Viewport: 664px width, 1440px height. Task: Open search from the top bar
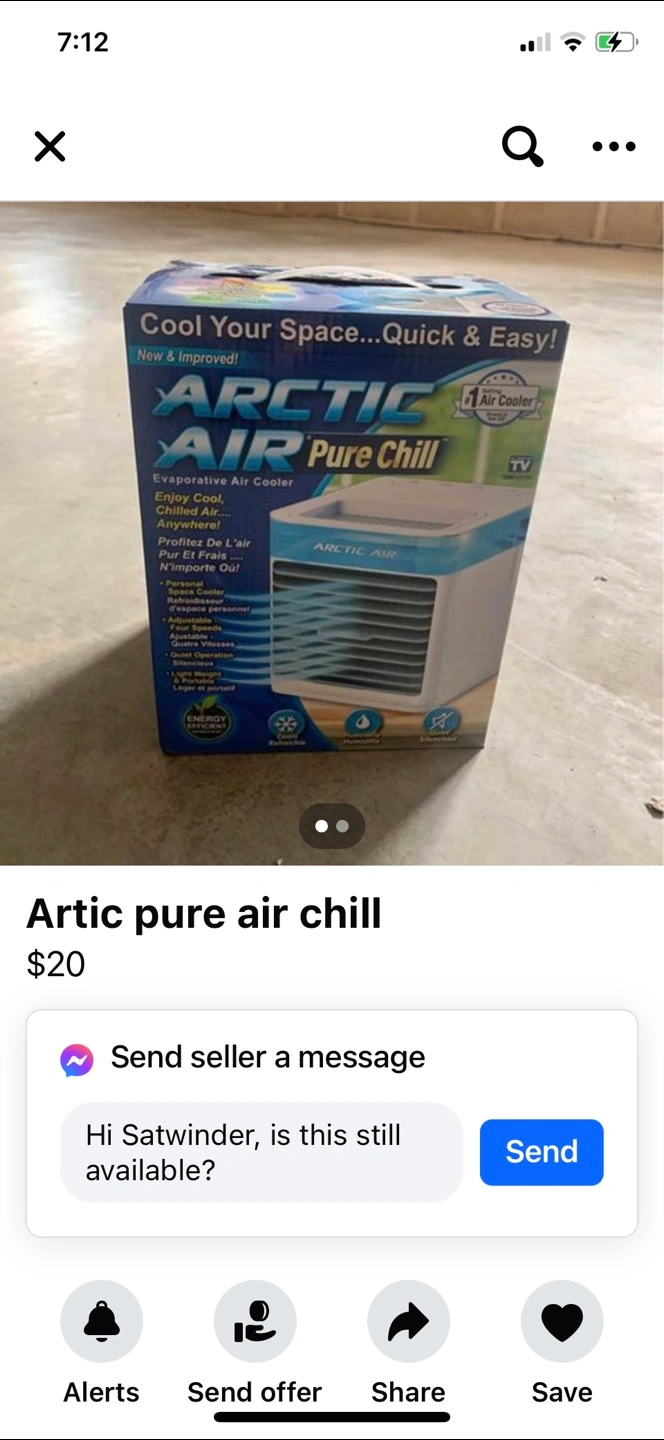click(x=522, y=147)
